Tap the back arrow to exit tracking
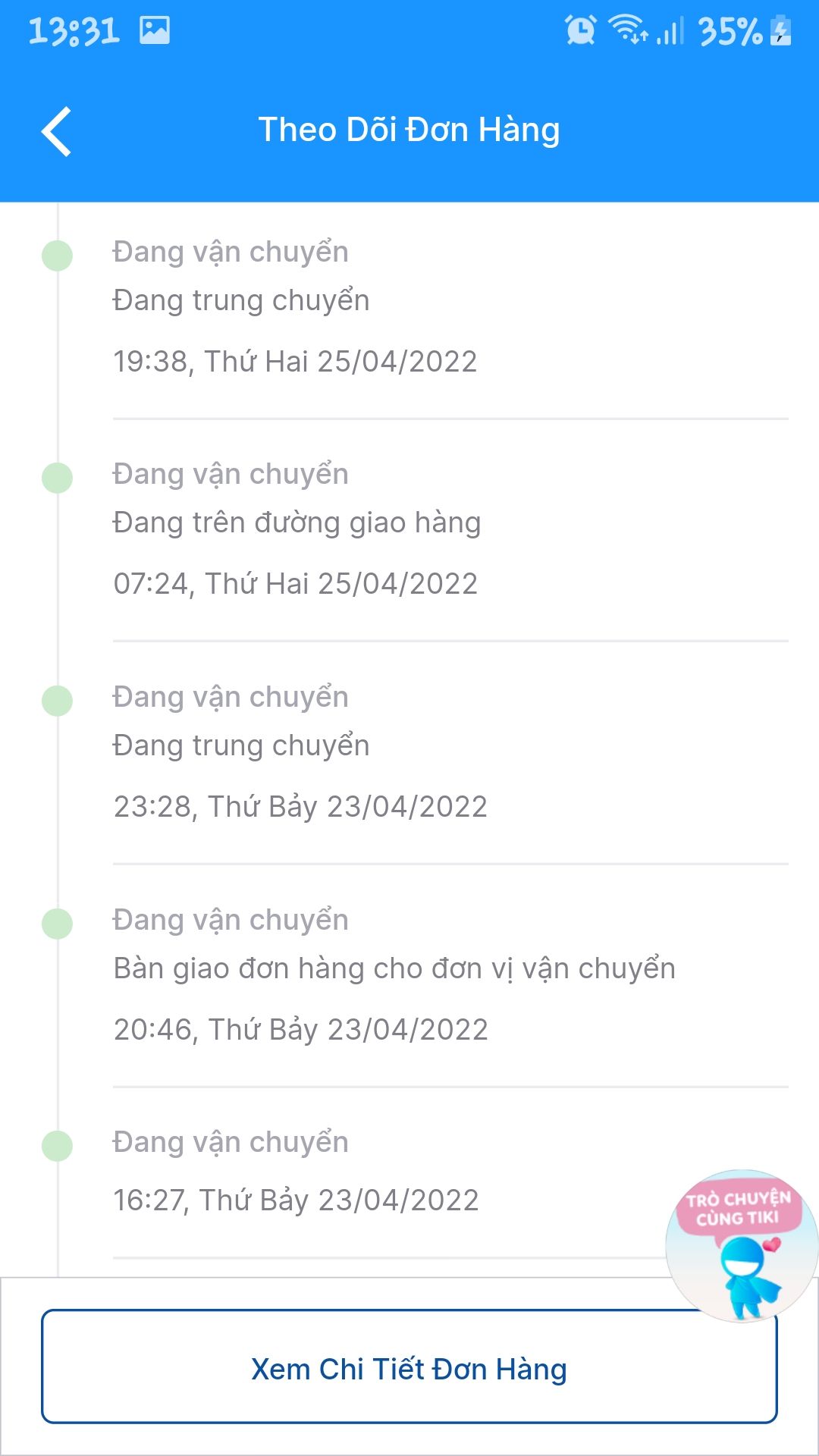819x1456 pixels. pos(55,129)
